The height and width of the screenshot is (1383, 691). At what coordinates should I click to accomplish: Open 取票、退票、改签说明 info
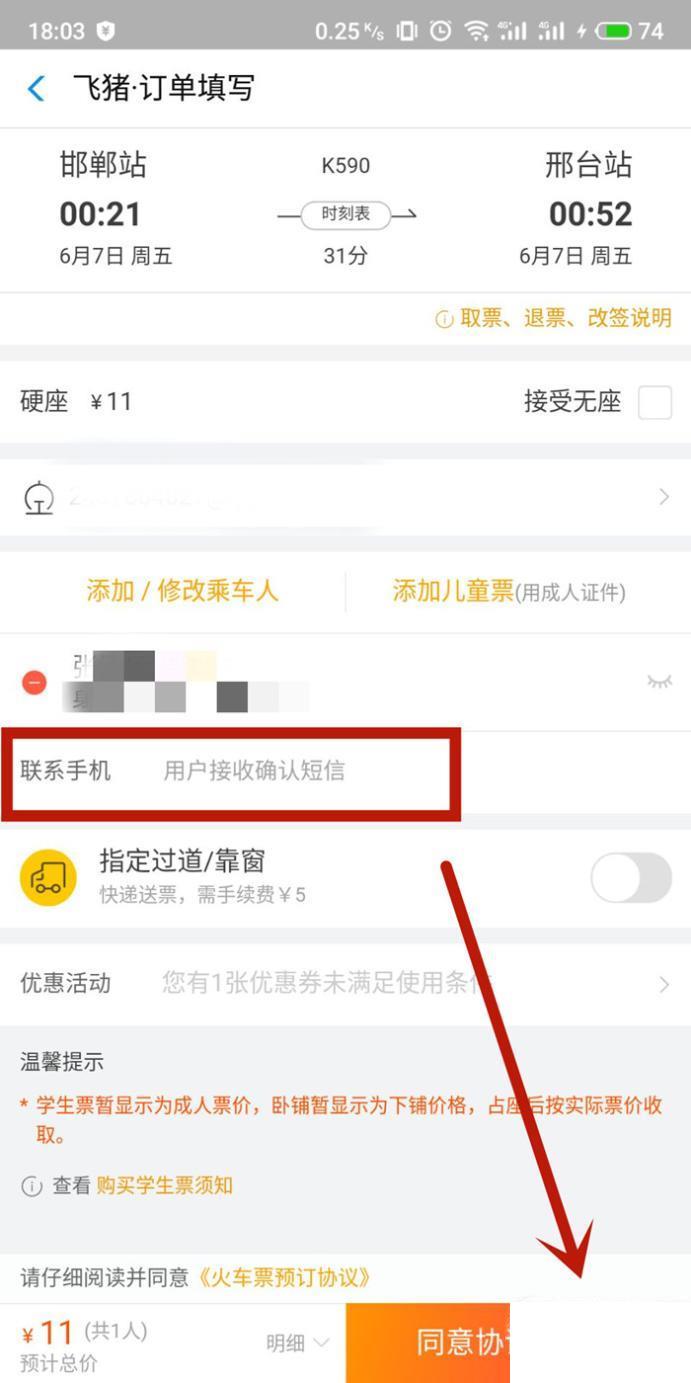tap(565, 319)
